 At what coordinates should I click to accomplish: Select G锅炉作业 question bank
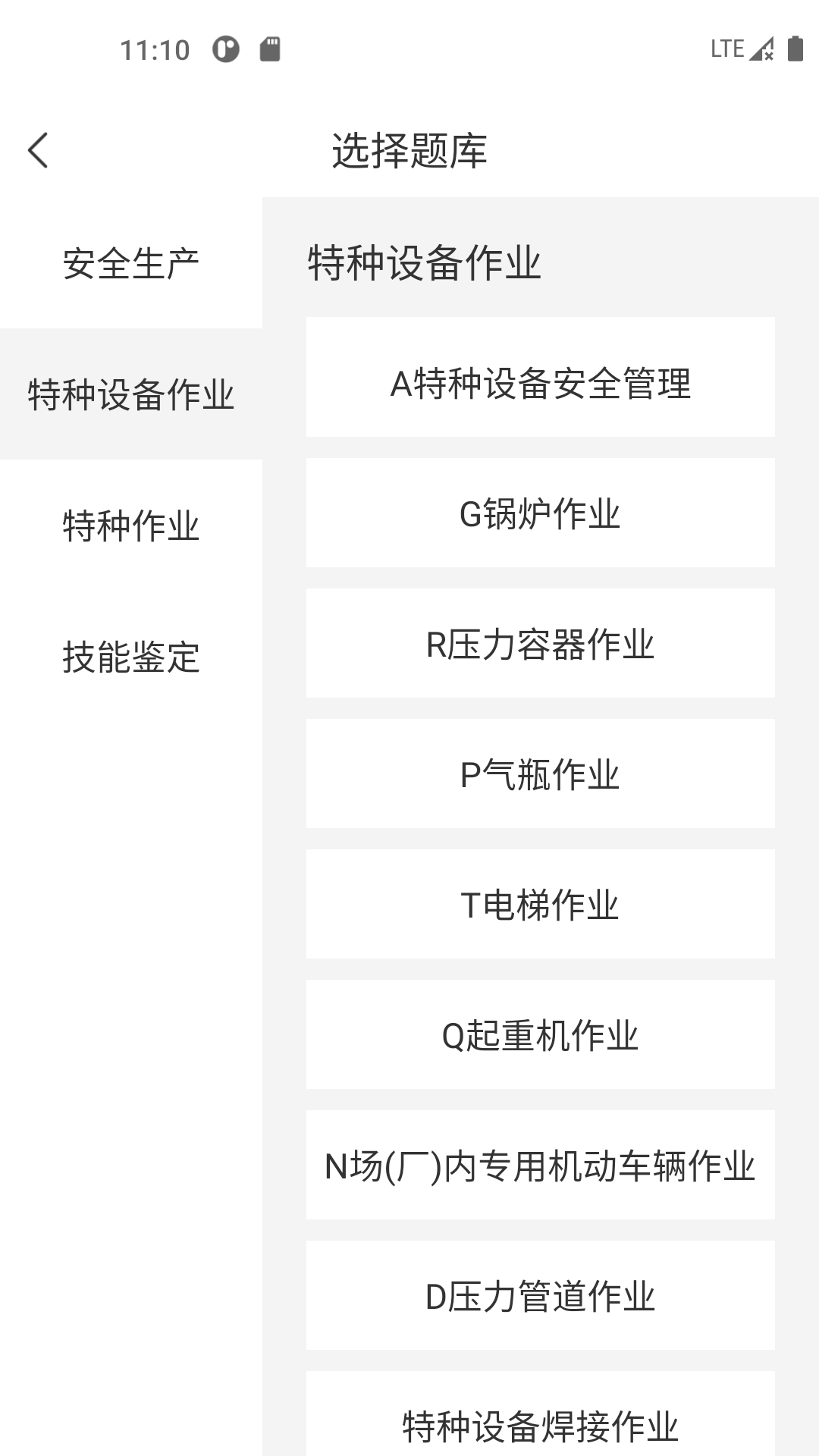point(540,513)
